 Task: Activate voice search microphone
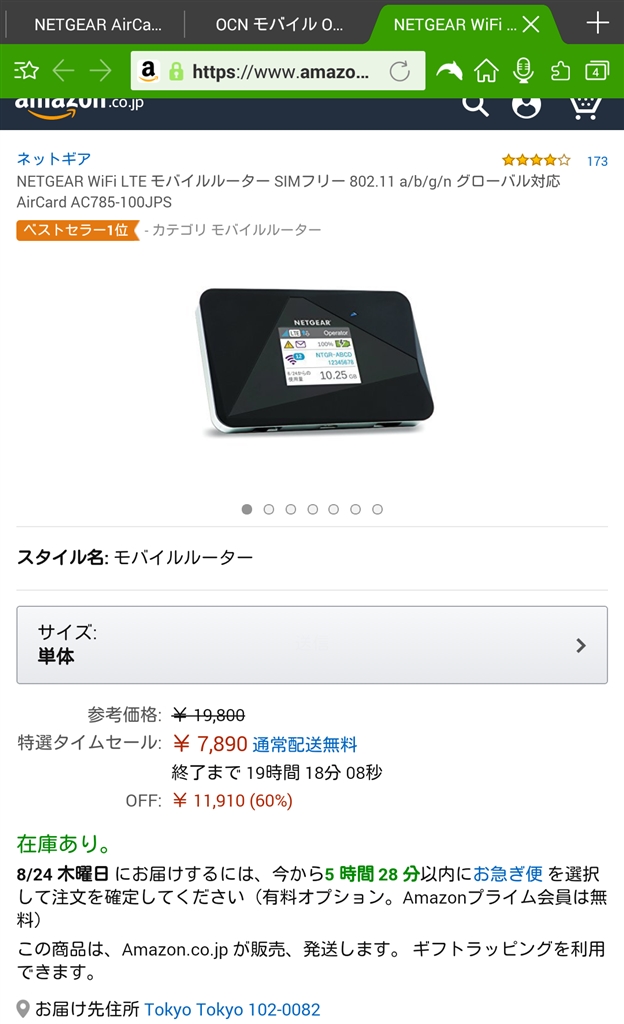pyautogui.click(x=522, y=71)
